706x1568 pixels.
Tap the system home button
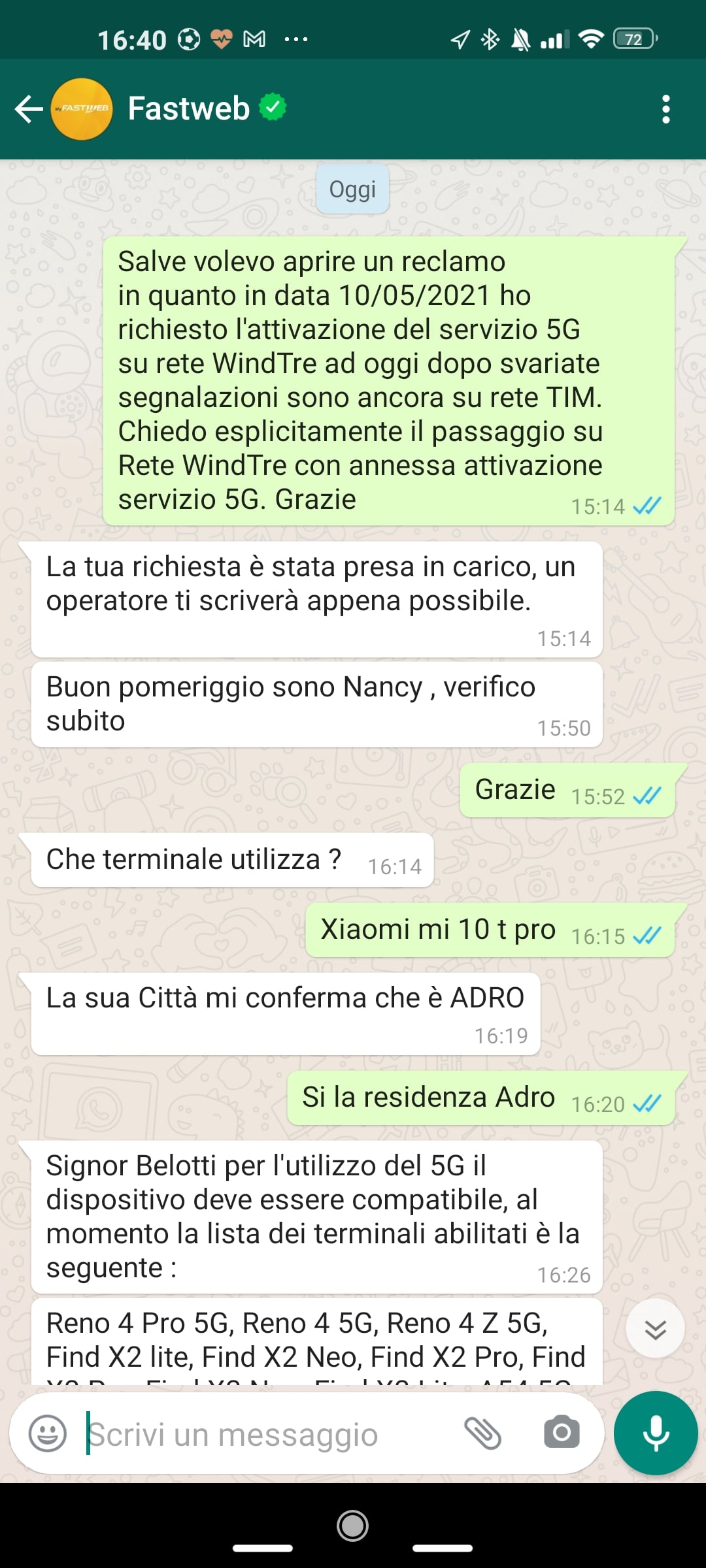(352, 1526)
